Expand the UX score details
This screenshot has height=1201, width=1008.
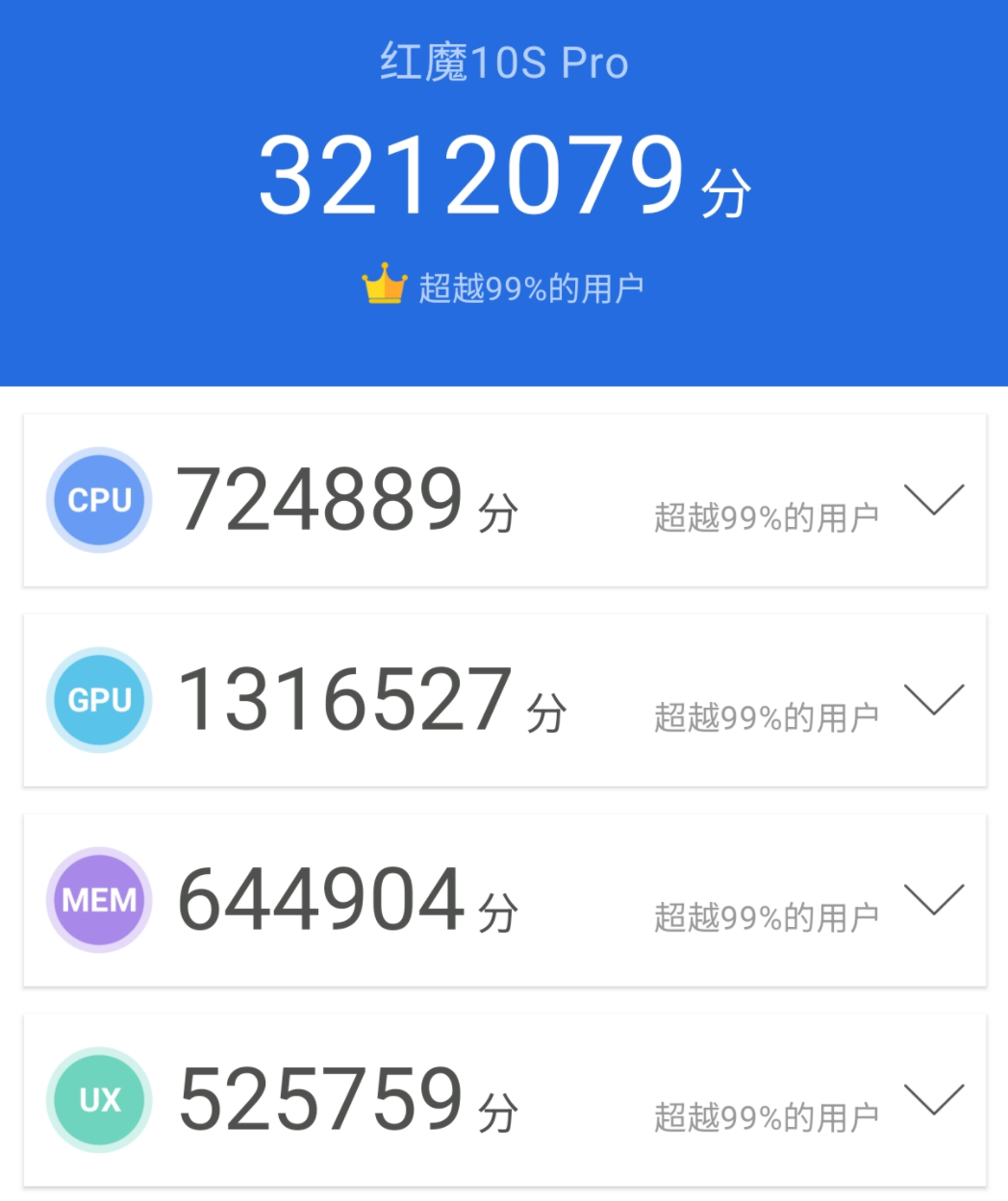(934, 1099)
